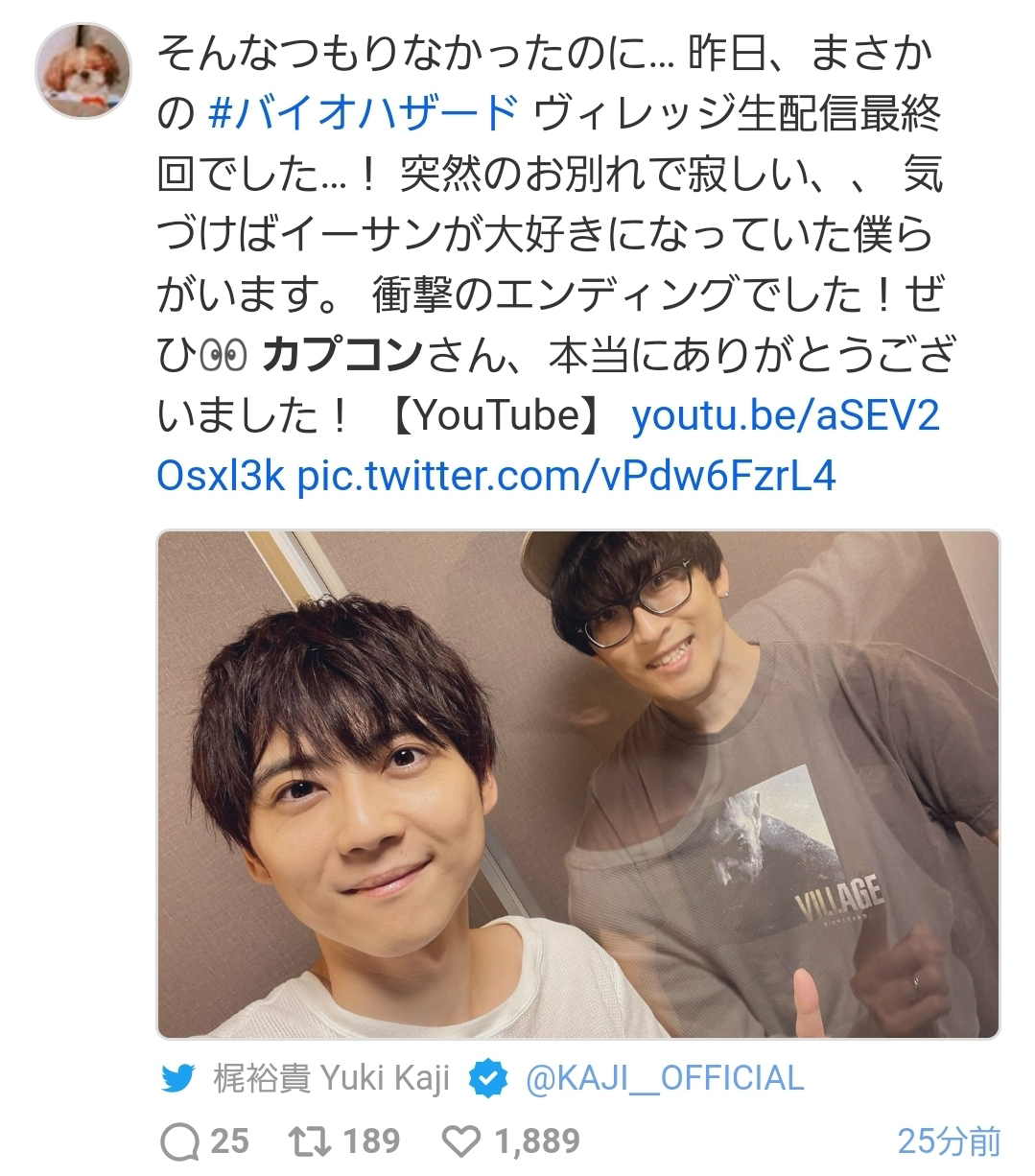Open the #バイオハザード hashtag
1035x1176 pixels.
click(x=363, y=114)
